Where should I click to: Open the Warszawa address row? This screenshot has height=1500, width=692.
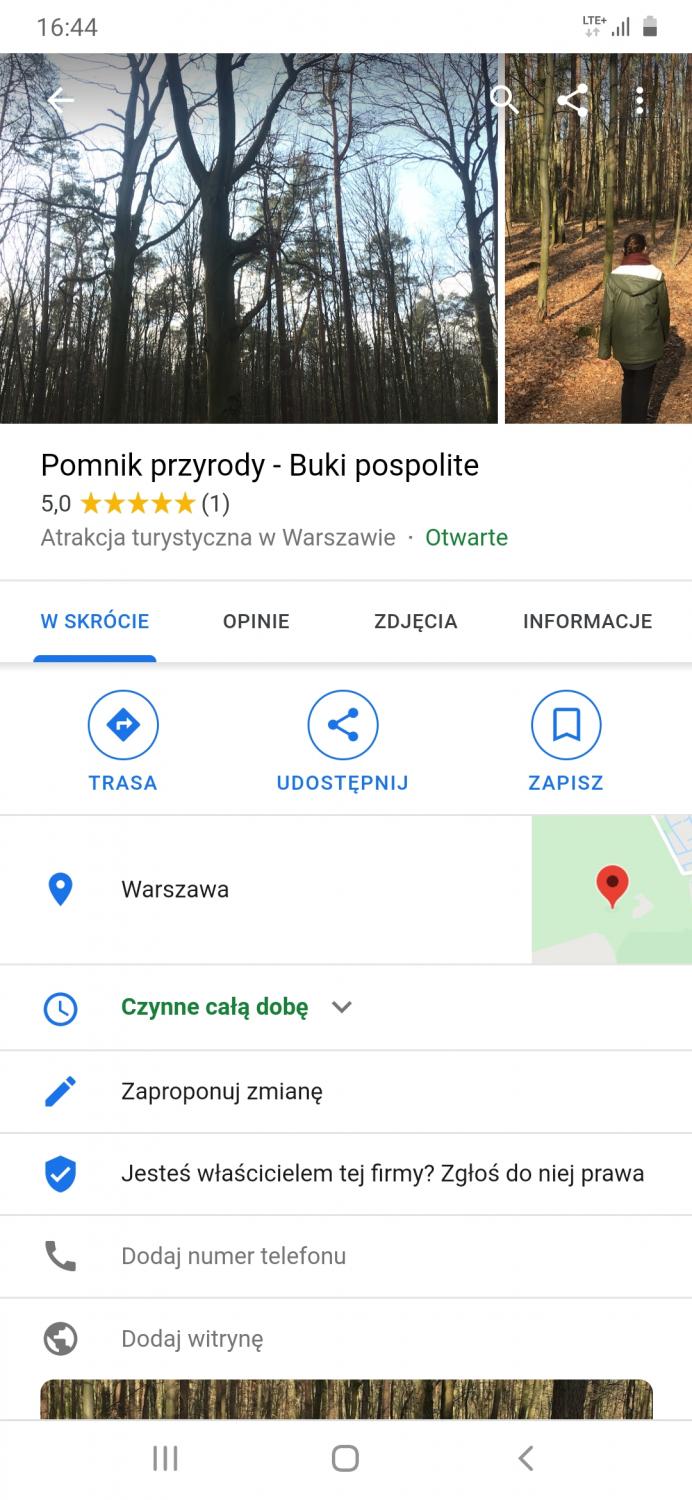[x=175, y=889]
